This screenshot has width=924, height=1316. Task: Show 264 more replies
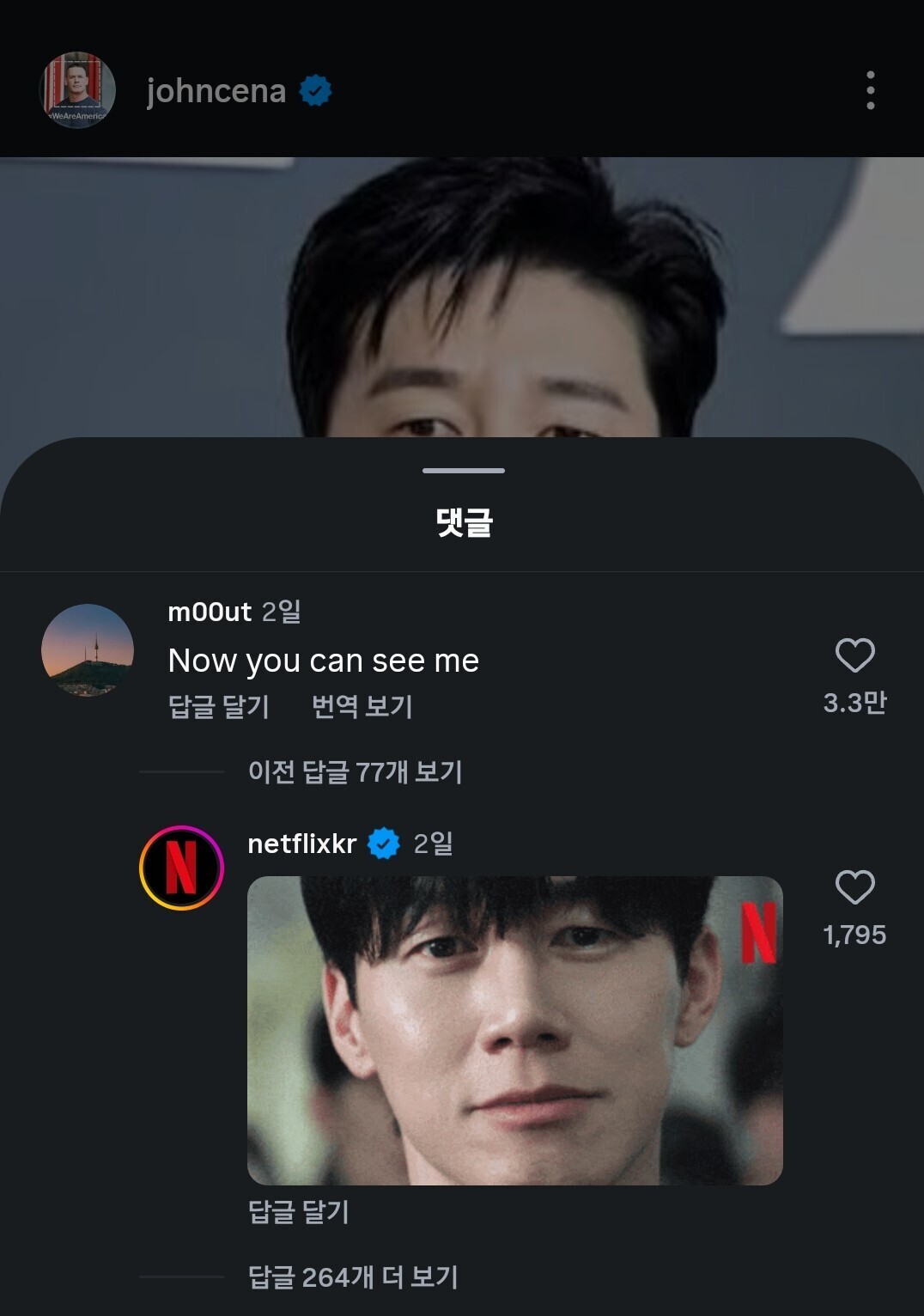coord(353,1276)
